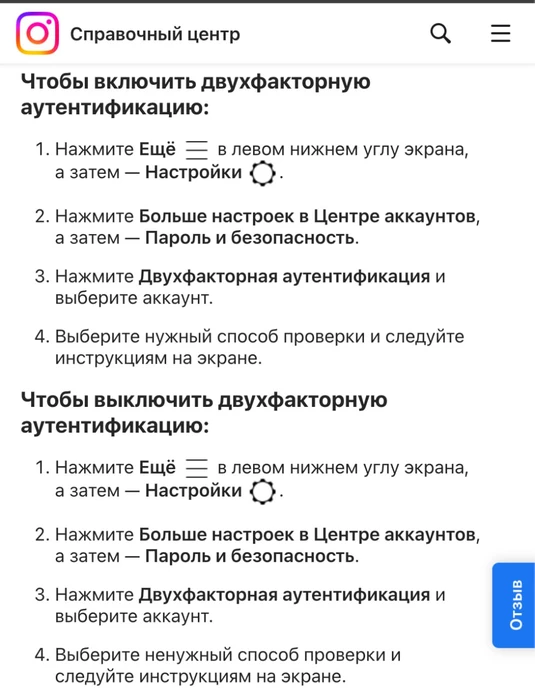Open the search magnifier in the header
This screenshot has height=700, width=535.
tap(440, 33)
